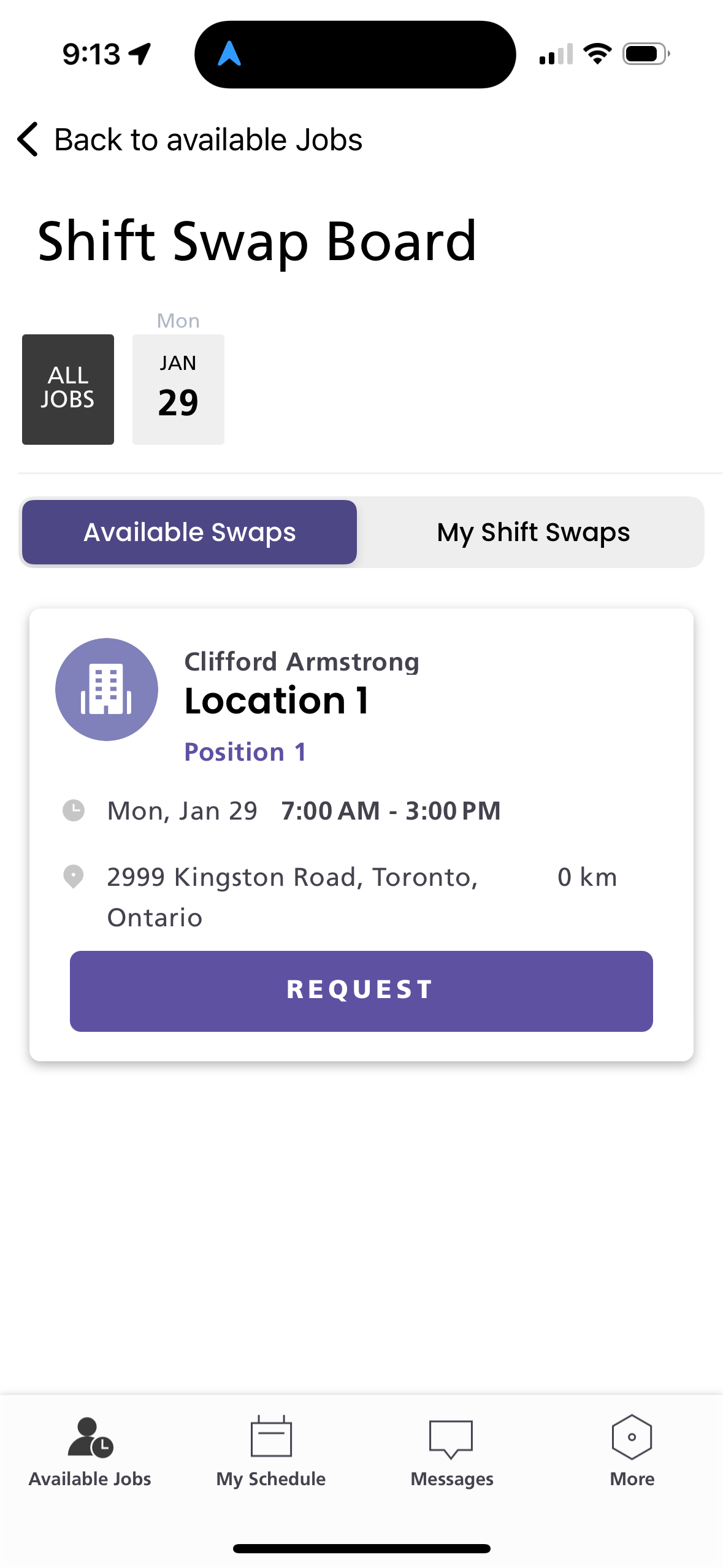Tap the clock icon next to shift time
723x1568 pixels.
point(75,810)
